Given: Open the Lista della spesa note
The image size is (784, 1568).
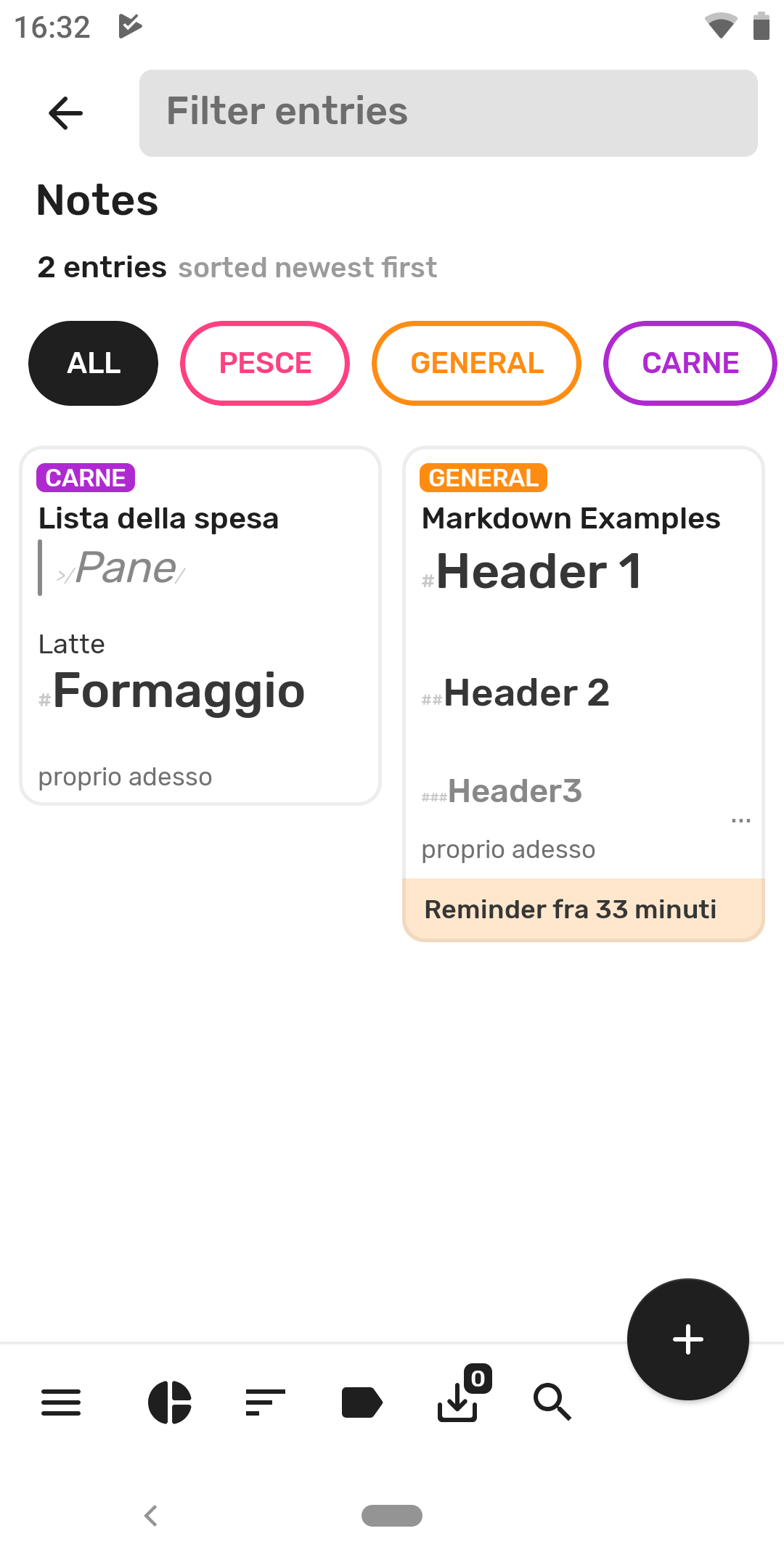Looking at the screenshot, I should tap(200, 626).
